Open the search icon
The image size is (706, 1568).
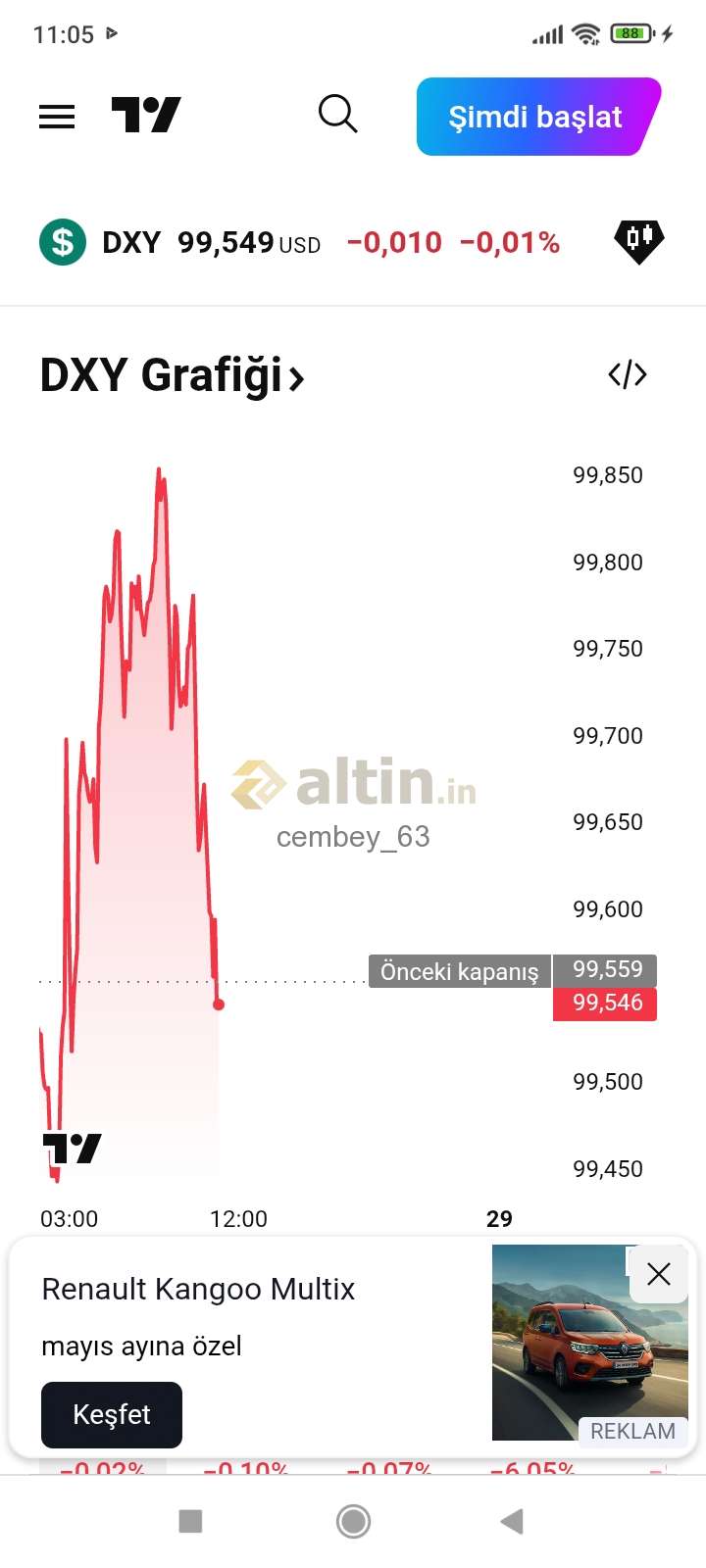(x=337, y=115)
